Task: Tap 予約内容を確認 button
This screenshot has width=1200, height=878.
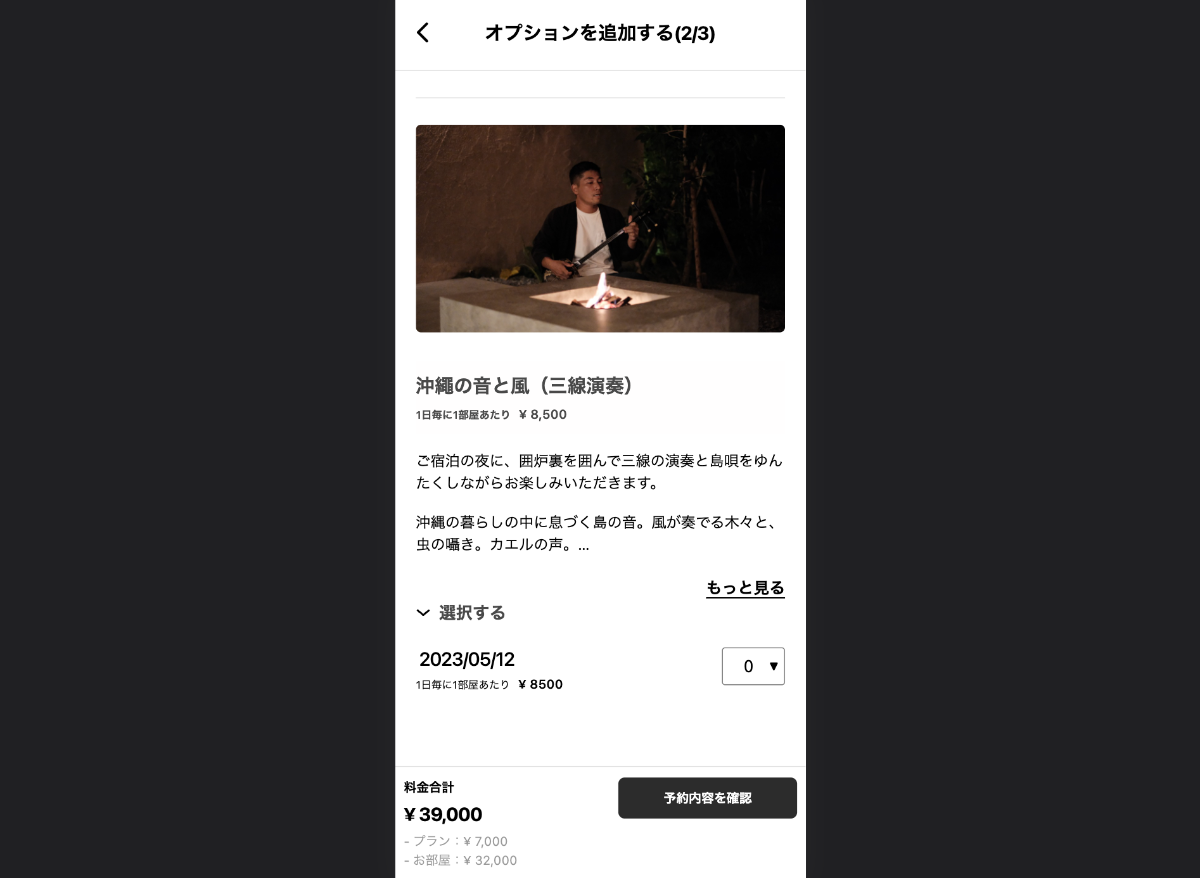Action: coord(707,798)
